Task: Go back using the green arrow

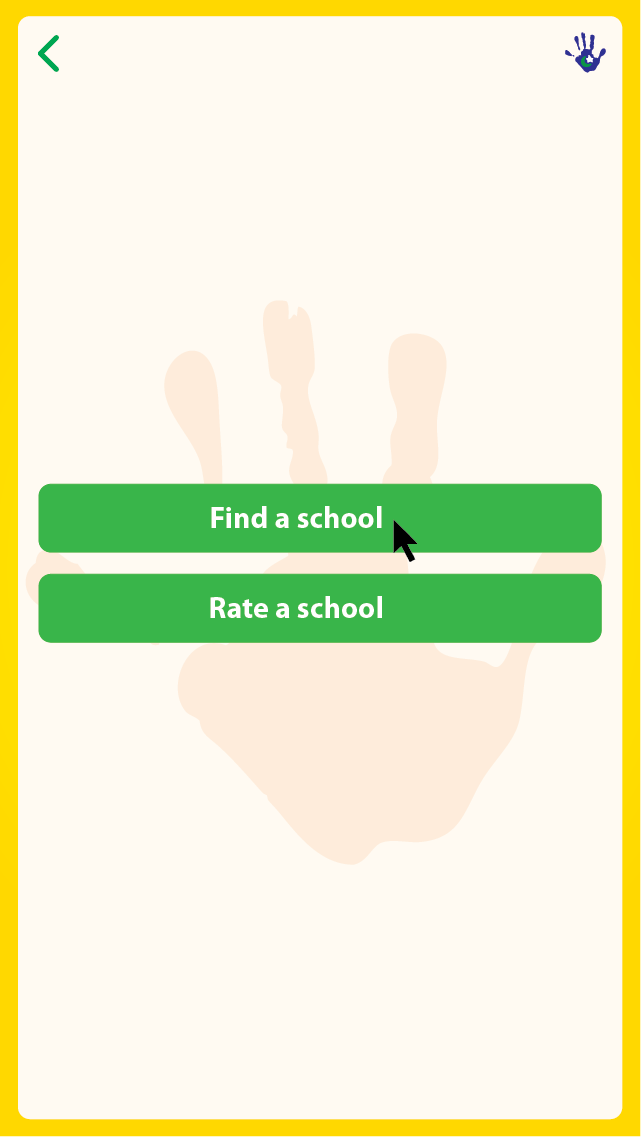Action: coord(49,54)
